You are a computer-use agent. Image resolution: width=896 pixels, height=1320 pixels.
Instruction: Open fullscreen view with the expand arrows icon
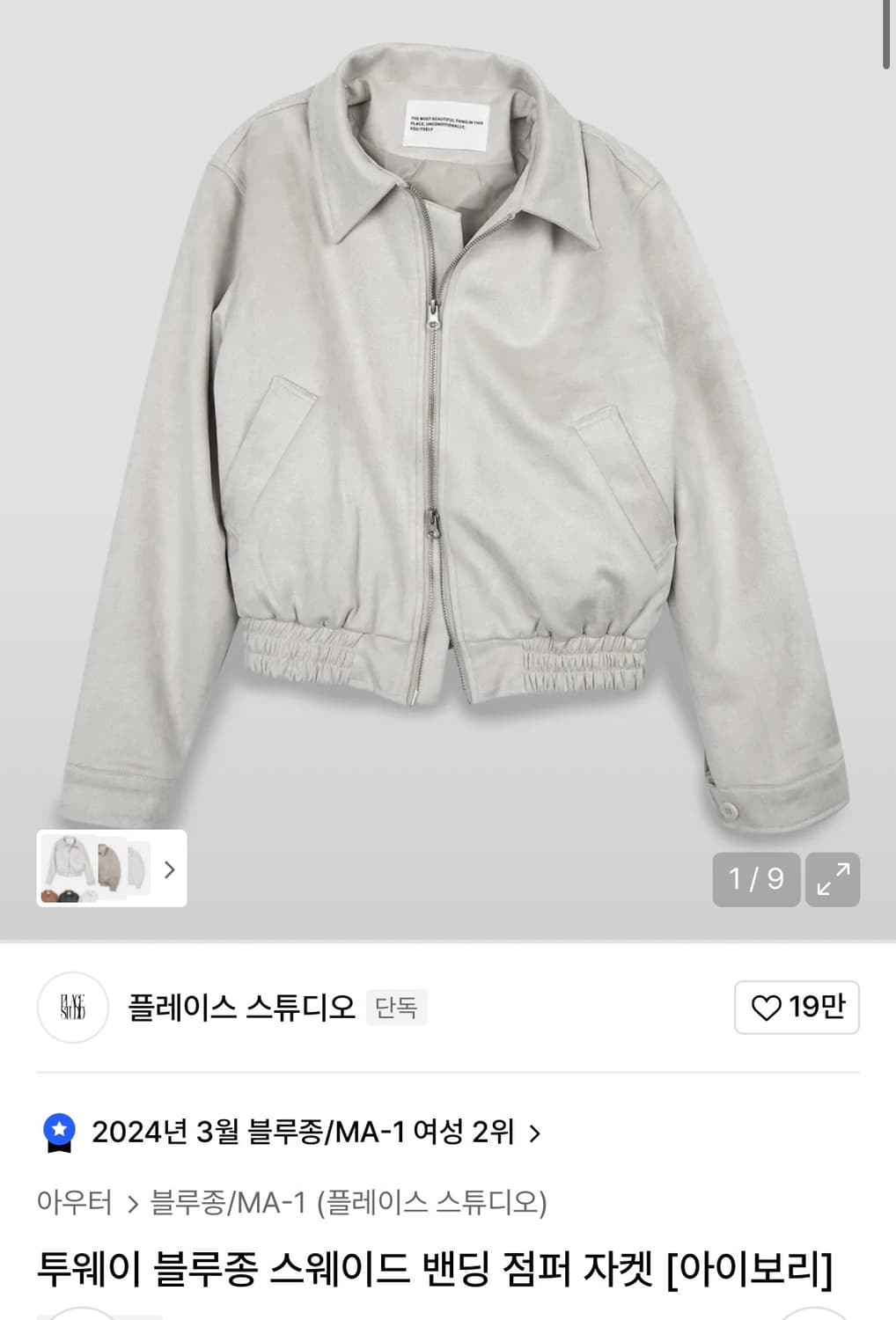pos(833,879)
